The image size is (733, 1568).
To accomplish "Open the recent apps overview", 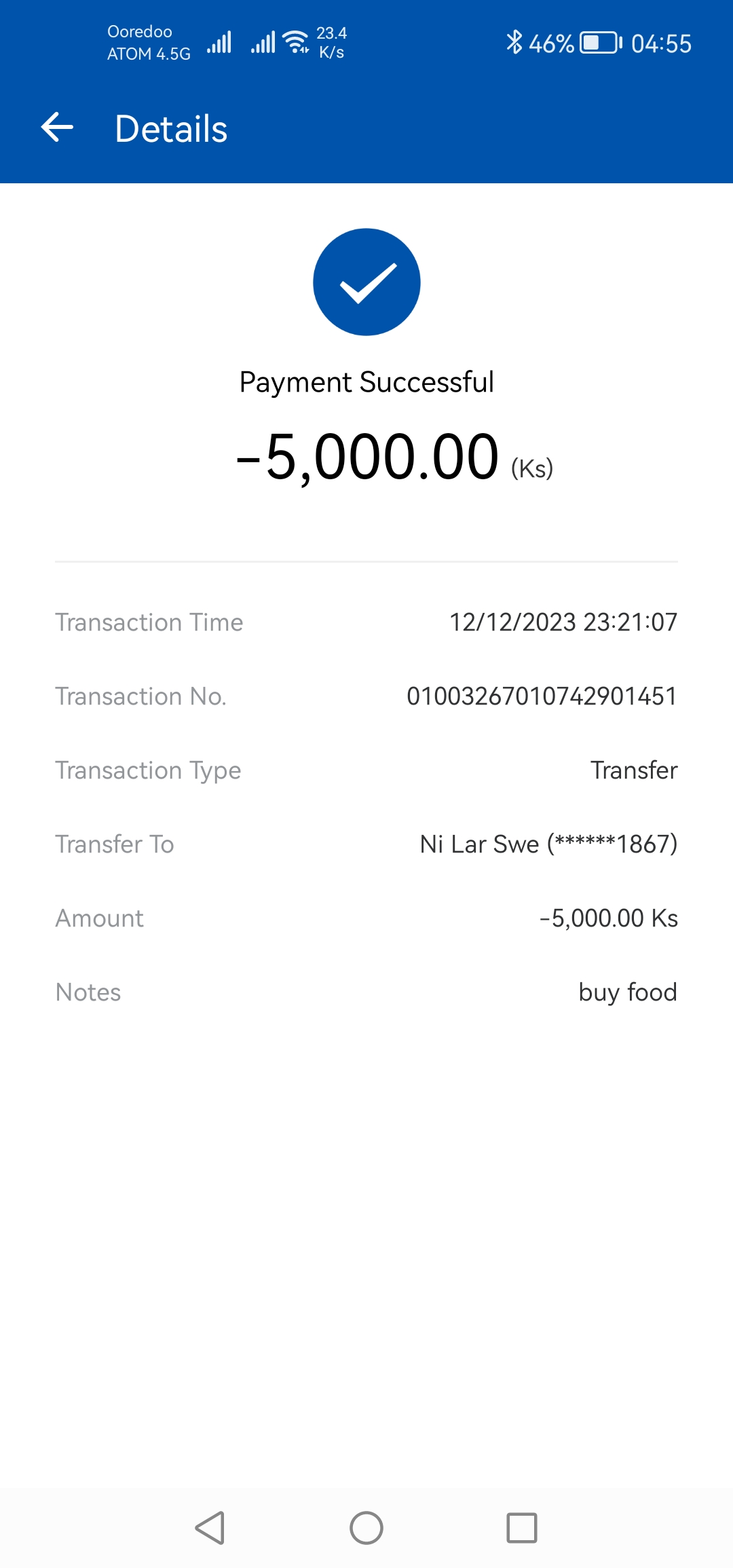I will [522, 1528].
